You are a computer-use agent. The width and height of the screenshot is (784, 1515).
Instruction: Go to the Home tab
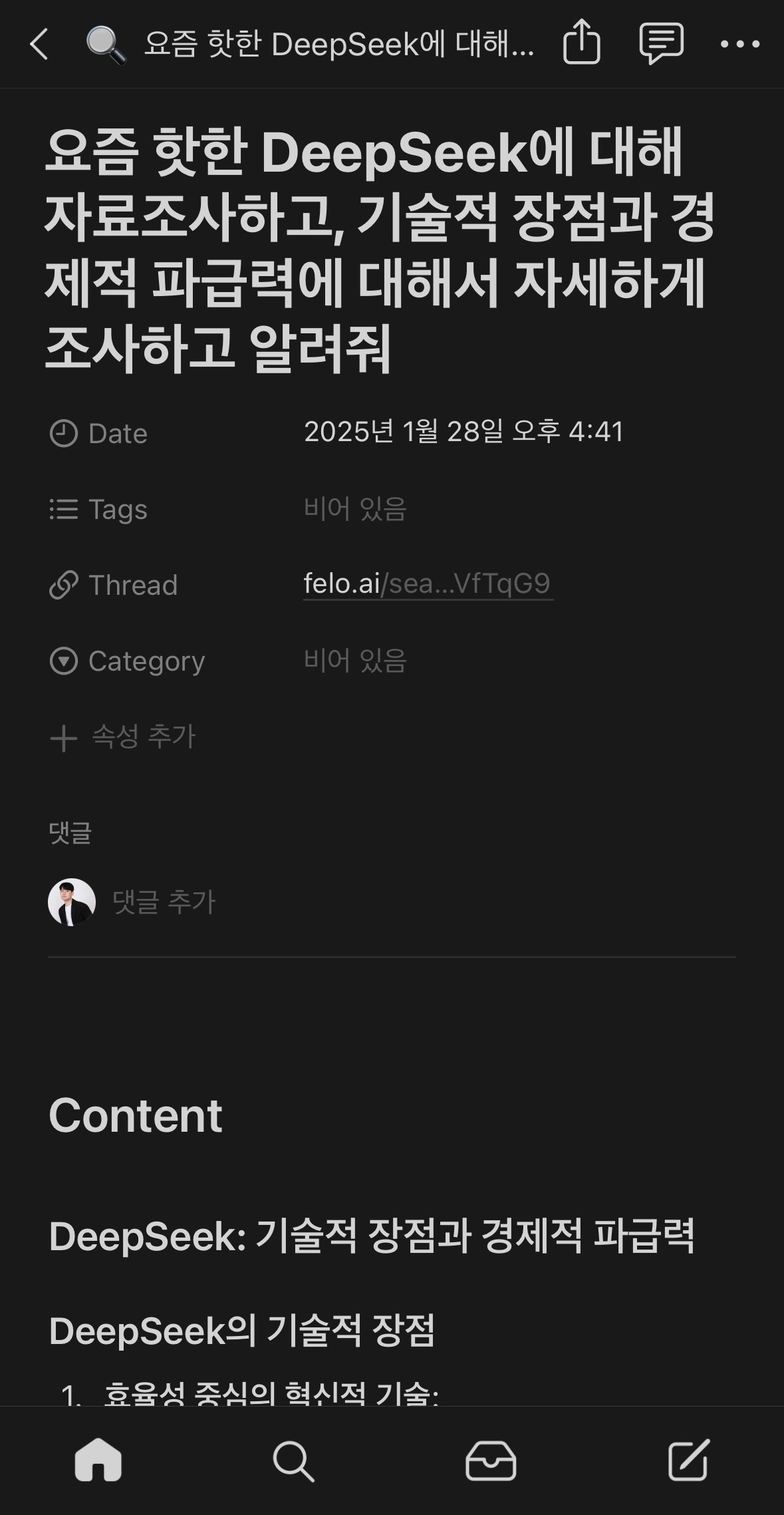coord(98,1460)
